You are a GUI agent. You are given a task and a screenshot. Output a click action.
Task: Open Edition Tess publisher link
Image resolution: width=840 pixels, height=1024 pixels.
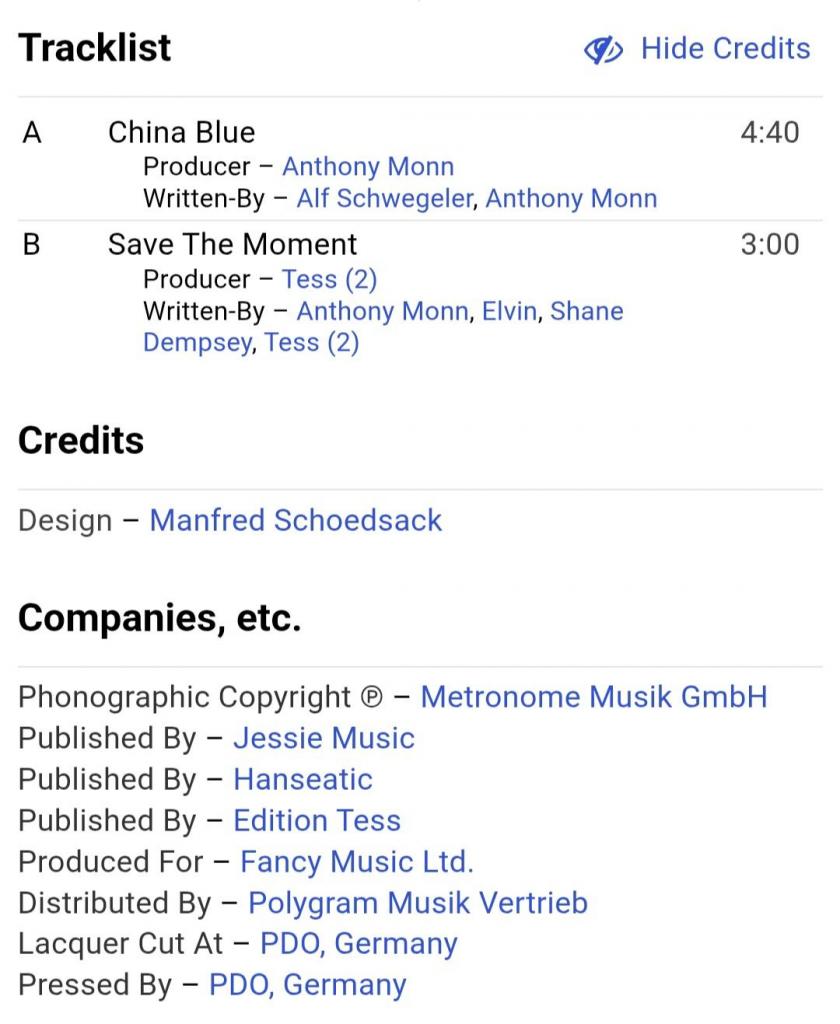[x=316, y=820]
